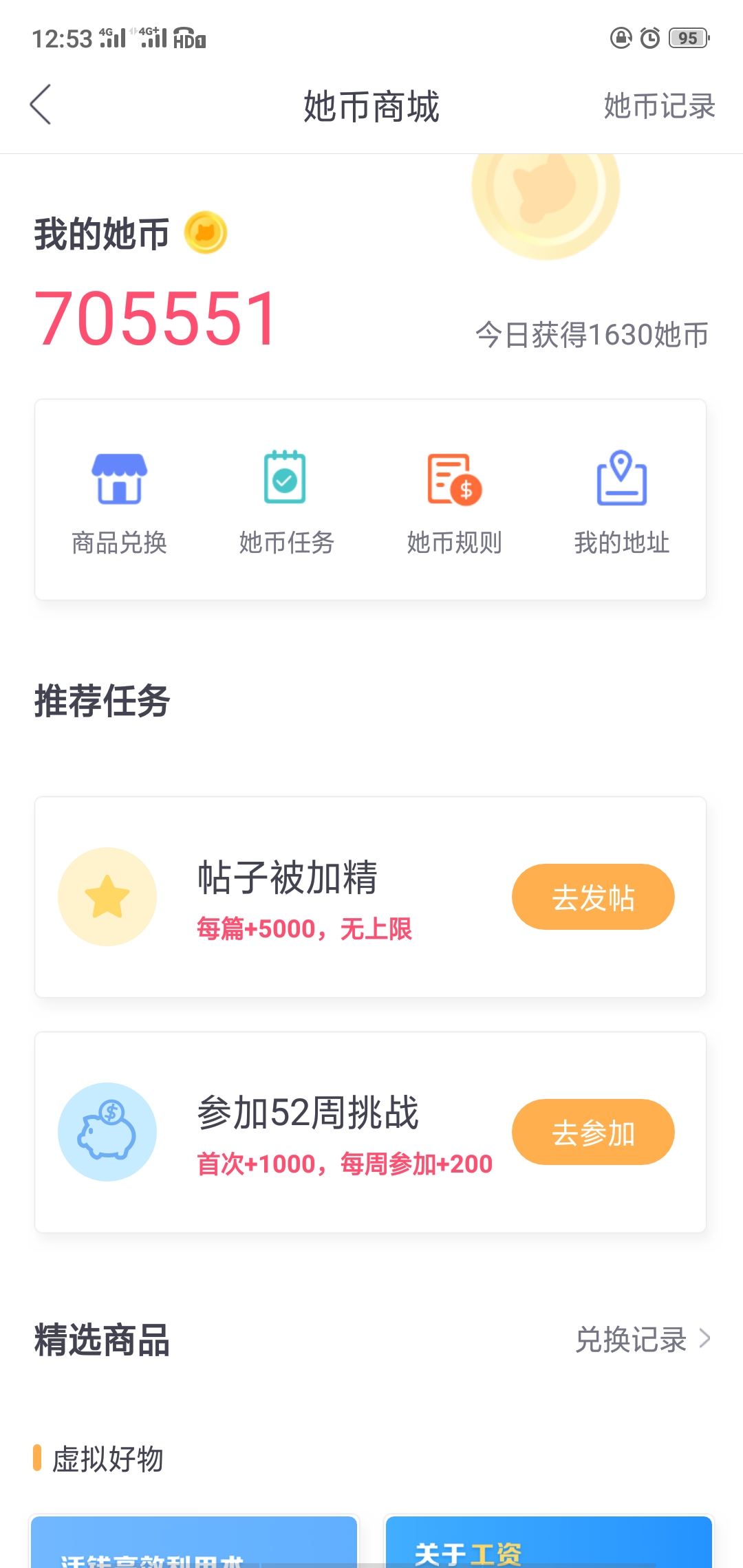Tap 去参加 for the 52周挑战

click(x=593, y=1132)
